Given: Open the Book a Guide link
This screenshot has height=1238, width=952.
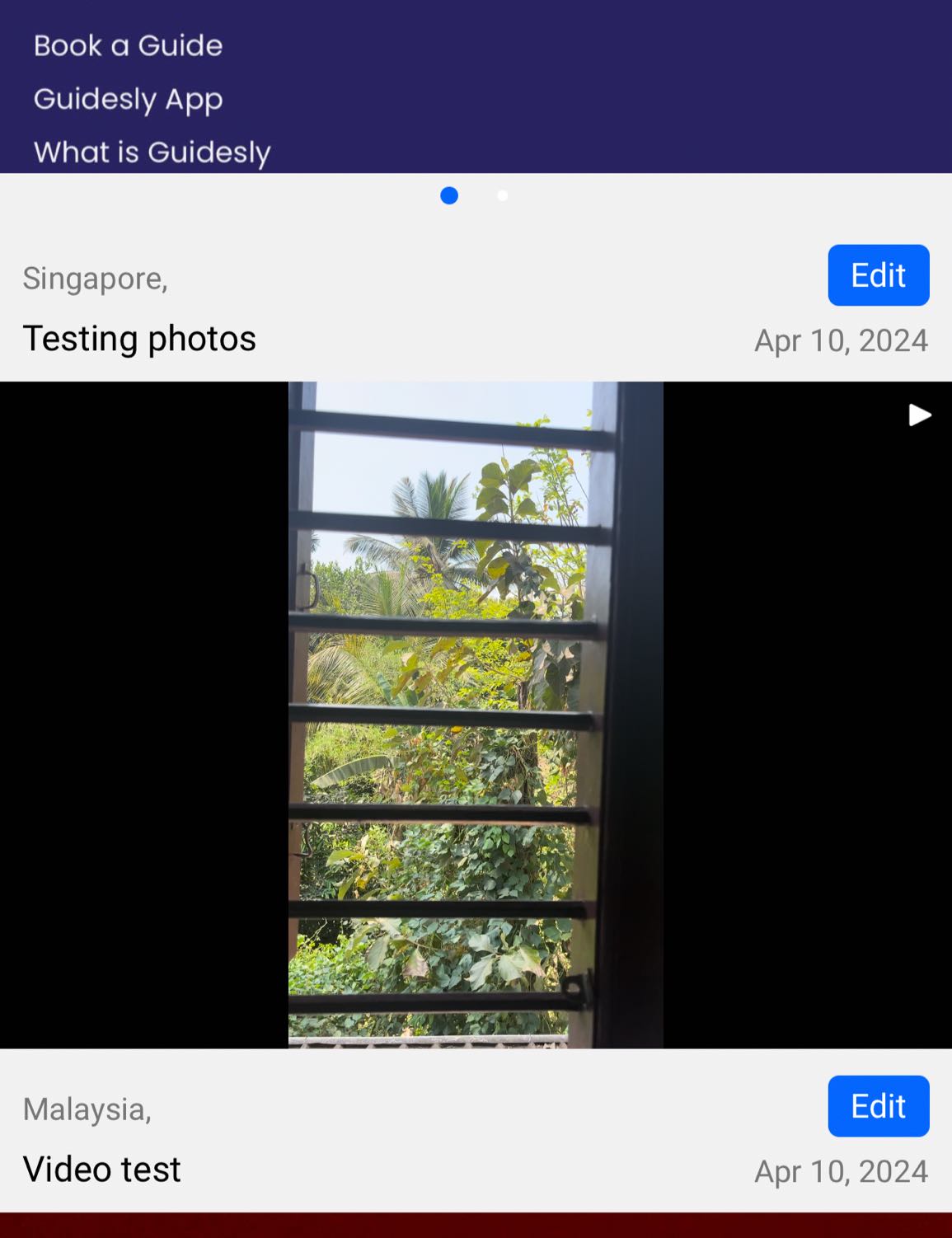Looking at the screenshot, I should point(128,45).
